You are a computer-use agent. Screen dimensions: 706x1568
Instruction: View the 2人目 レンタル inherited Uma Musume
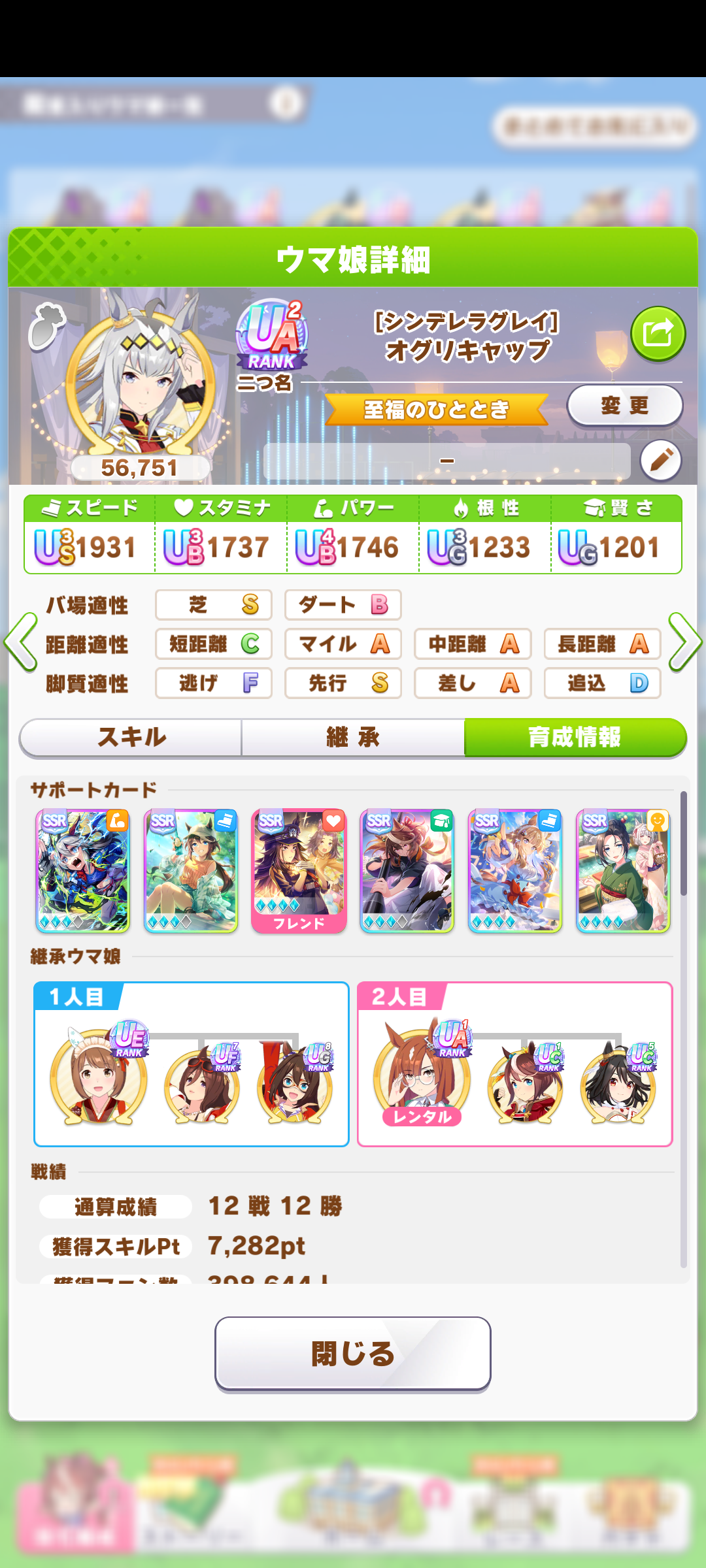click(422, 1077)
